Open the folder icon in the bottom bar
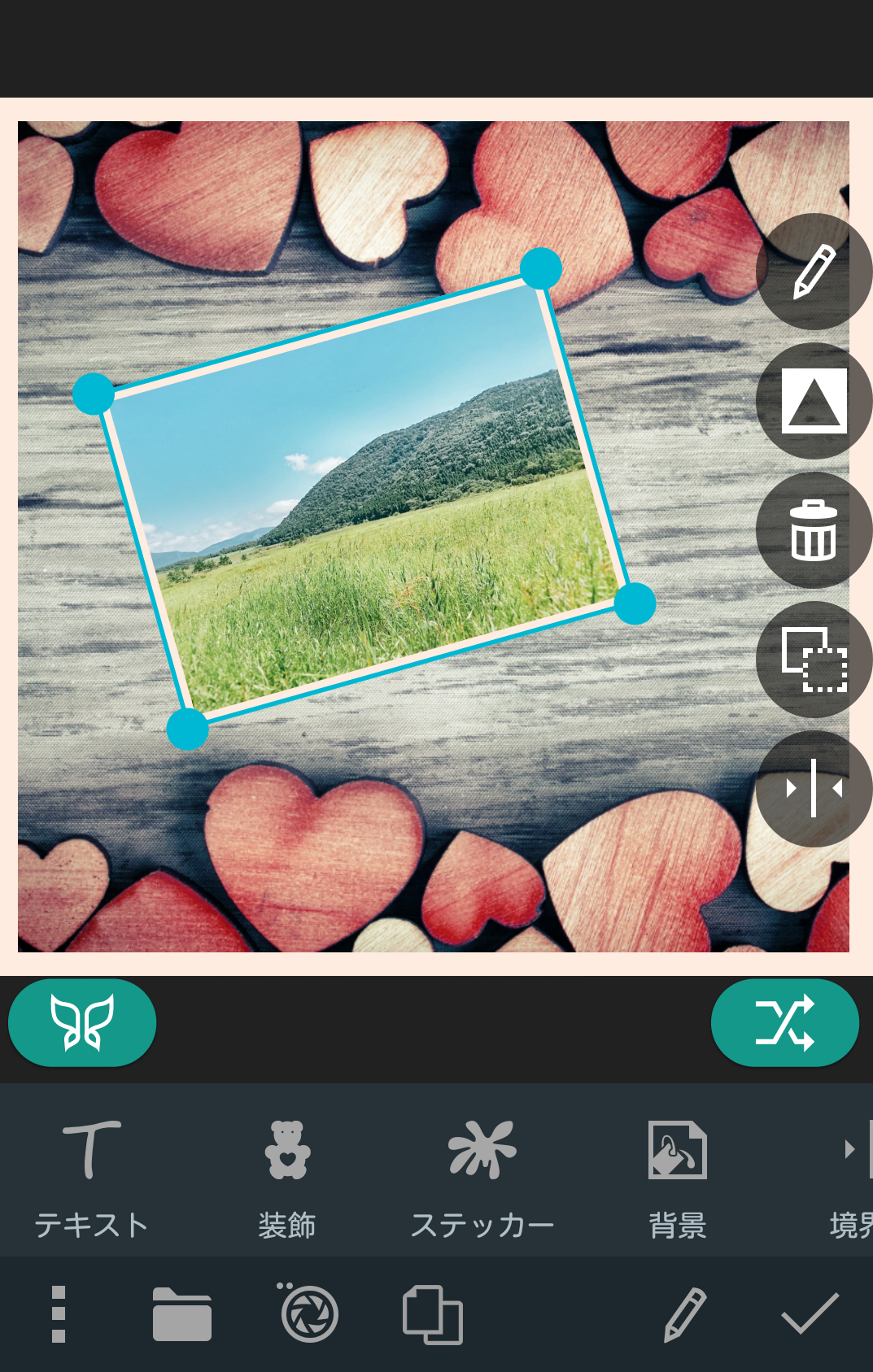 (182, 1314)
